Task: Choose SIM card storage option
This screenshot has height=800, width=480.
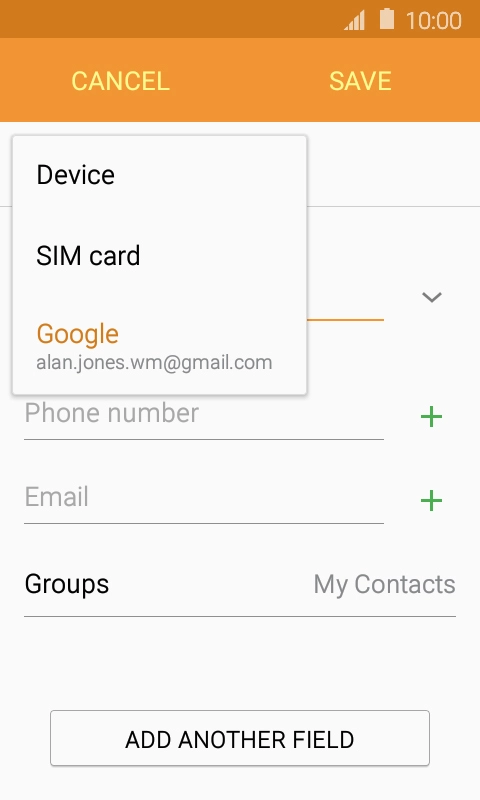Action: 160,255
